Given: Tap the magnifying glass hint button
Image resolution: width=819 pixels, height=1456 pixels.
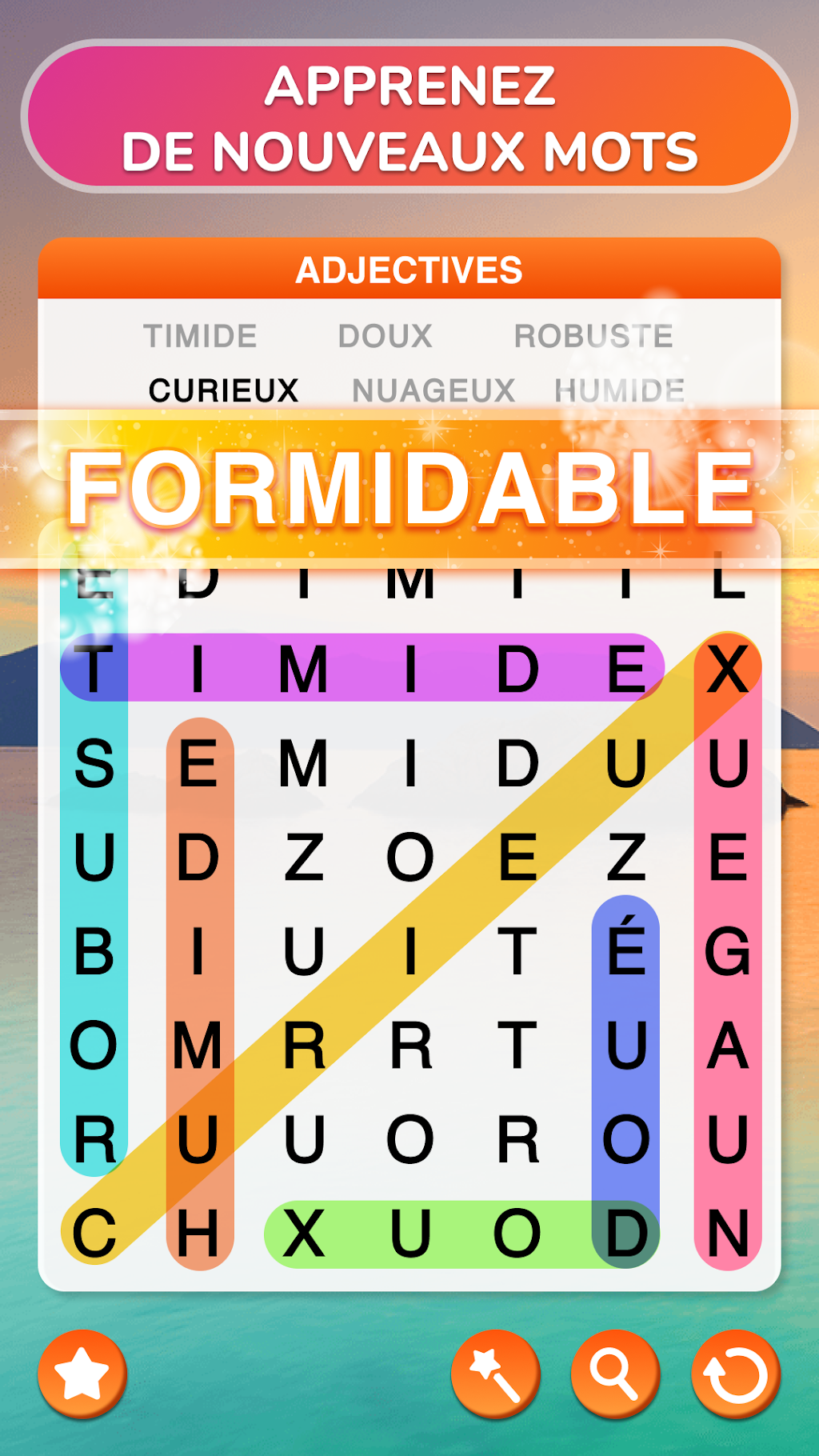Looking at the screenshot, I should tap(615, 1374).
